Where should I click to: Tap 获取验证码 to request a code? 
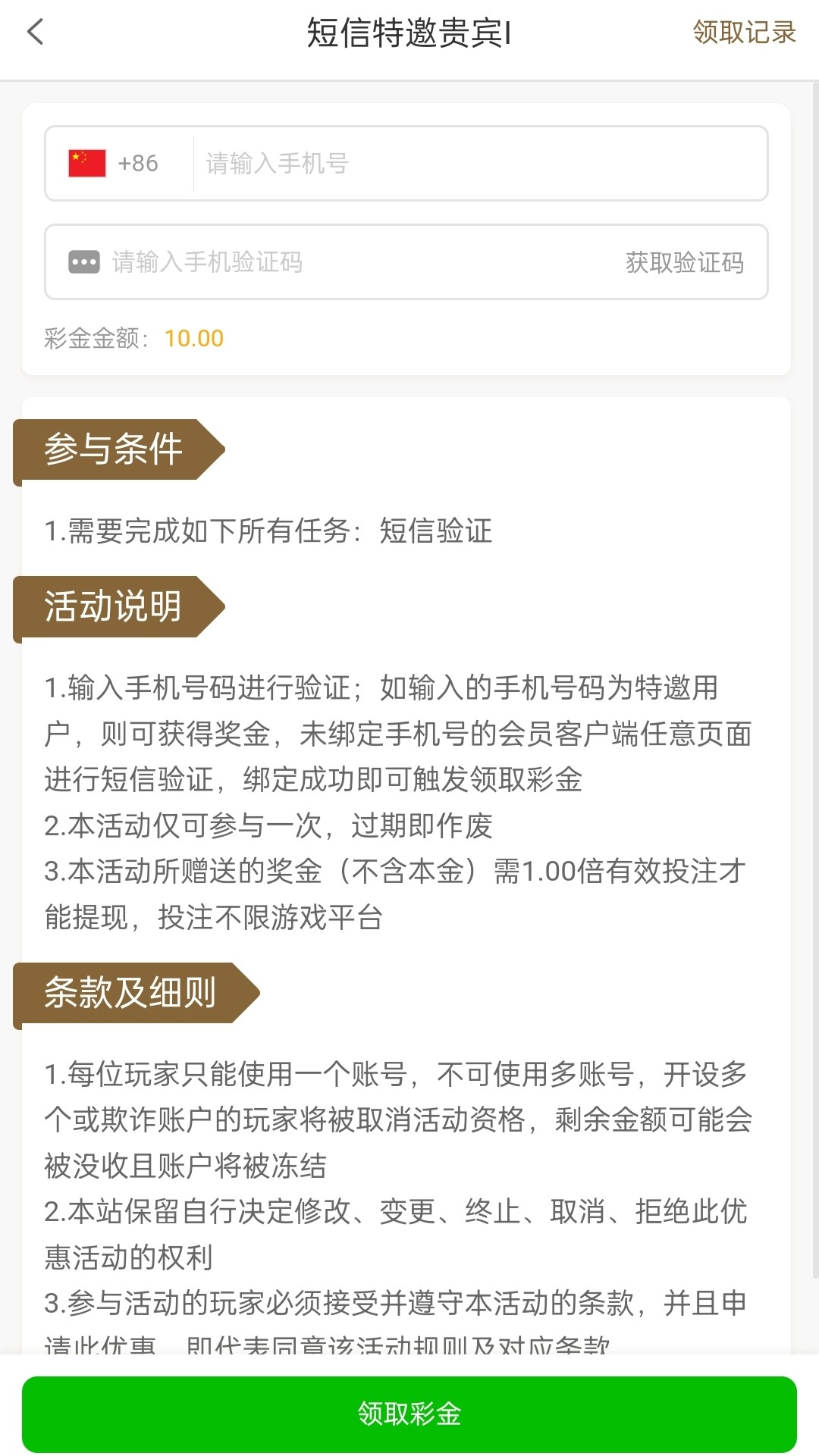pyautogui.click(x=684, y=262)
